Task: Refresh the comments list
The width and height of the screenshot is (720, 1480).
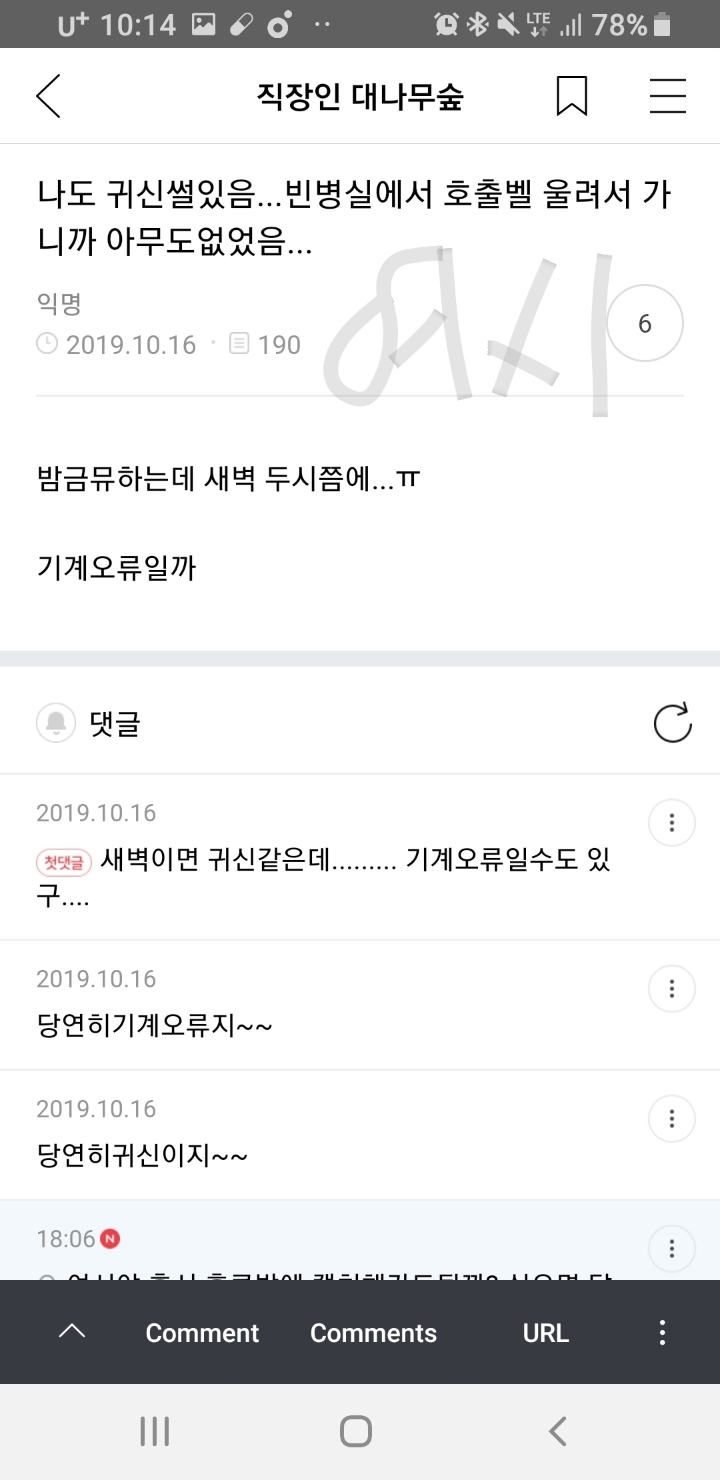Action: tap(672, 723)
